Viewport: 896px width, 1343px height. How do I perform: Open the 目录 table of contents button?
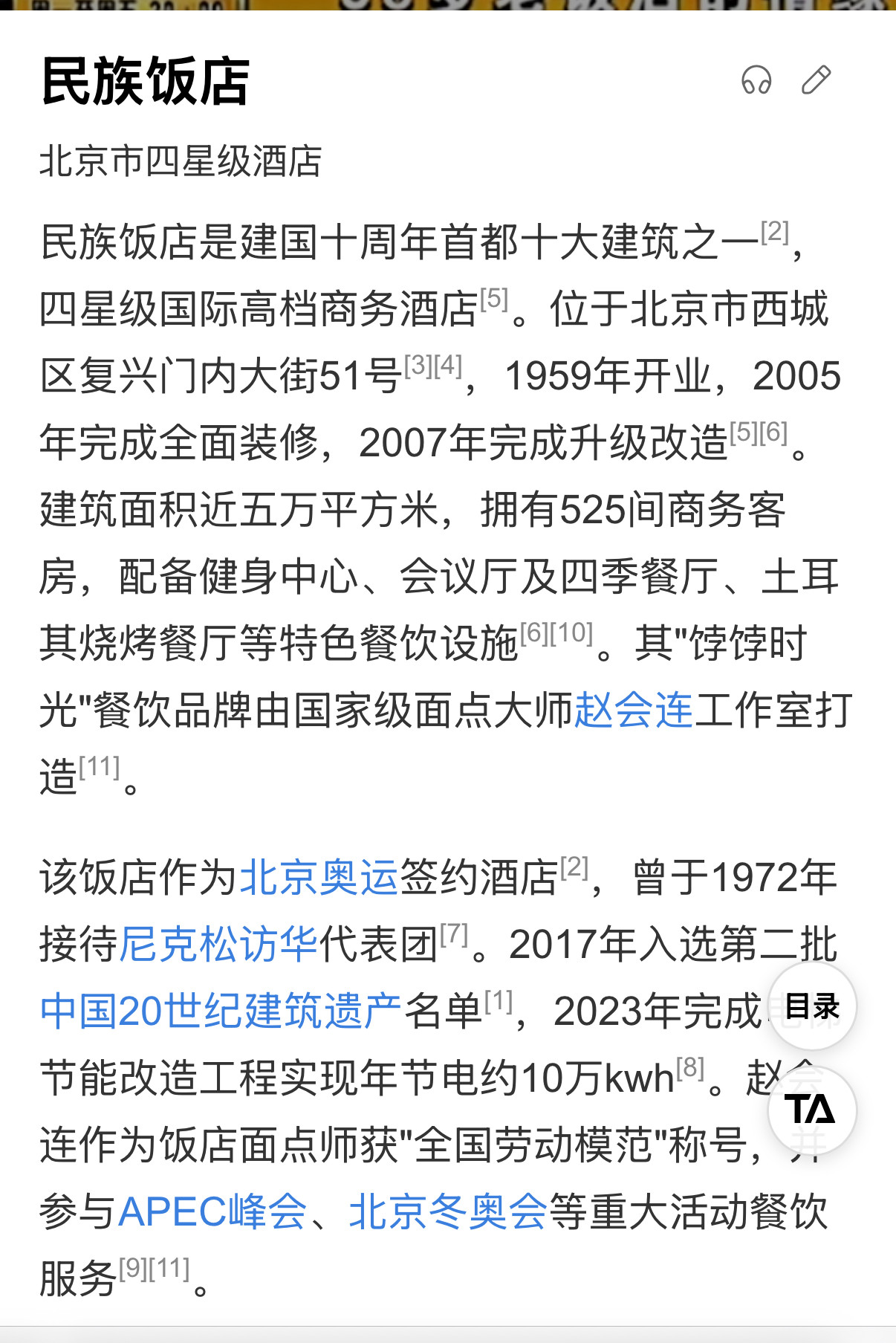coord(811,1007)
